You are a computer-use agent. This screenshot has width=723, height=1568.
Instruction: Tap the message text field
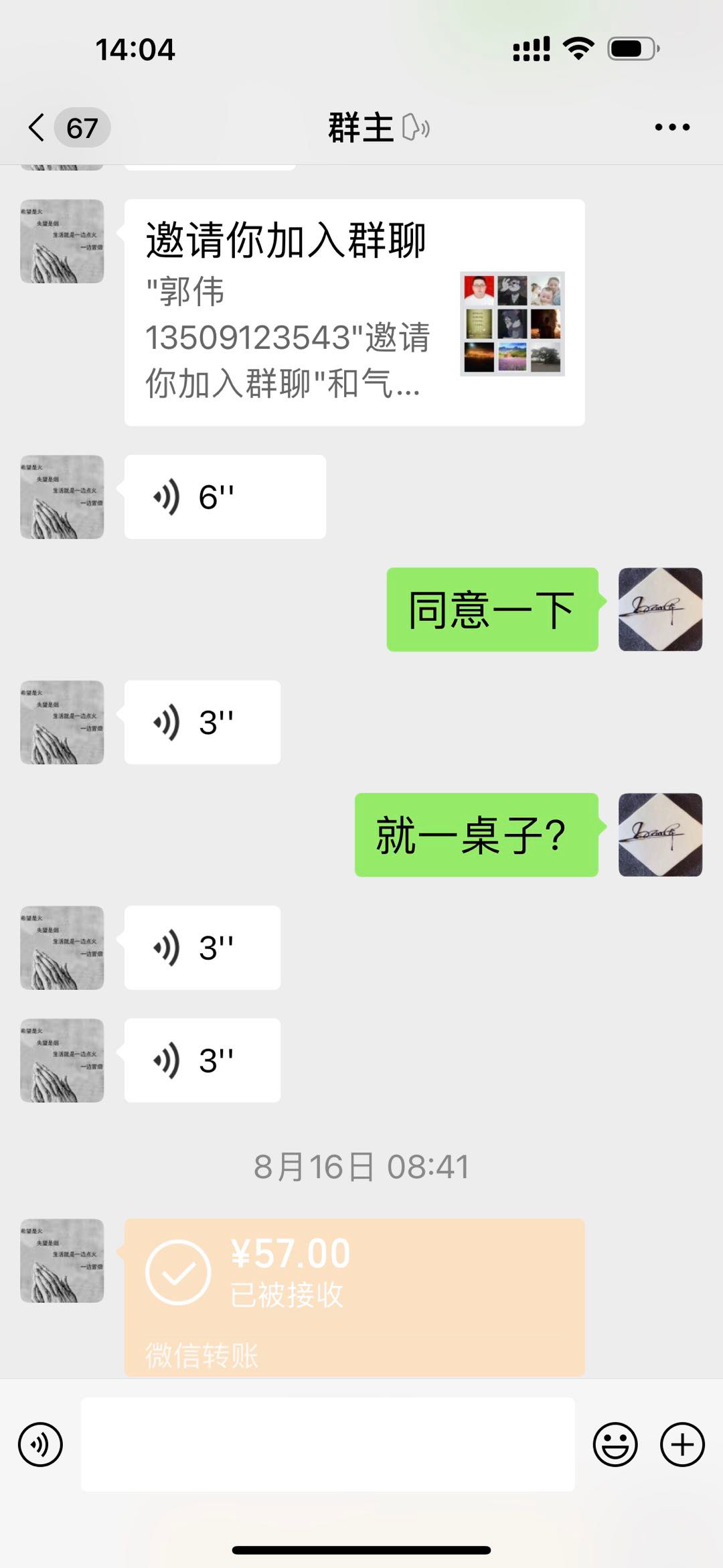pos(327,1445)
